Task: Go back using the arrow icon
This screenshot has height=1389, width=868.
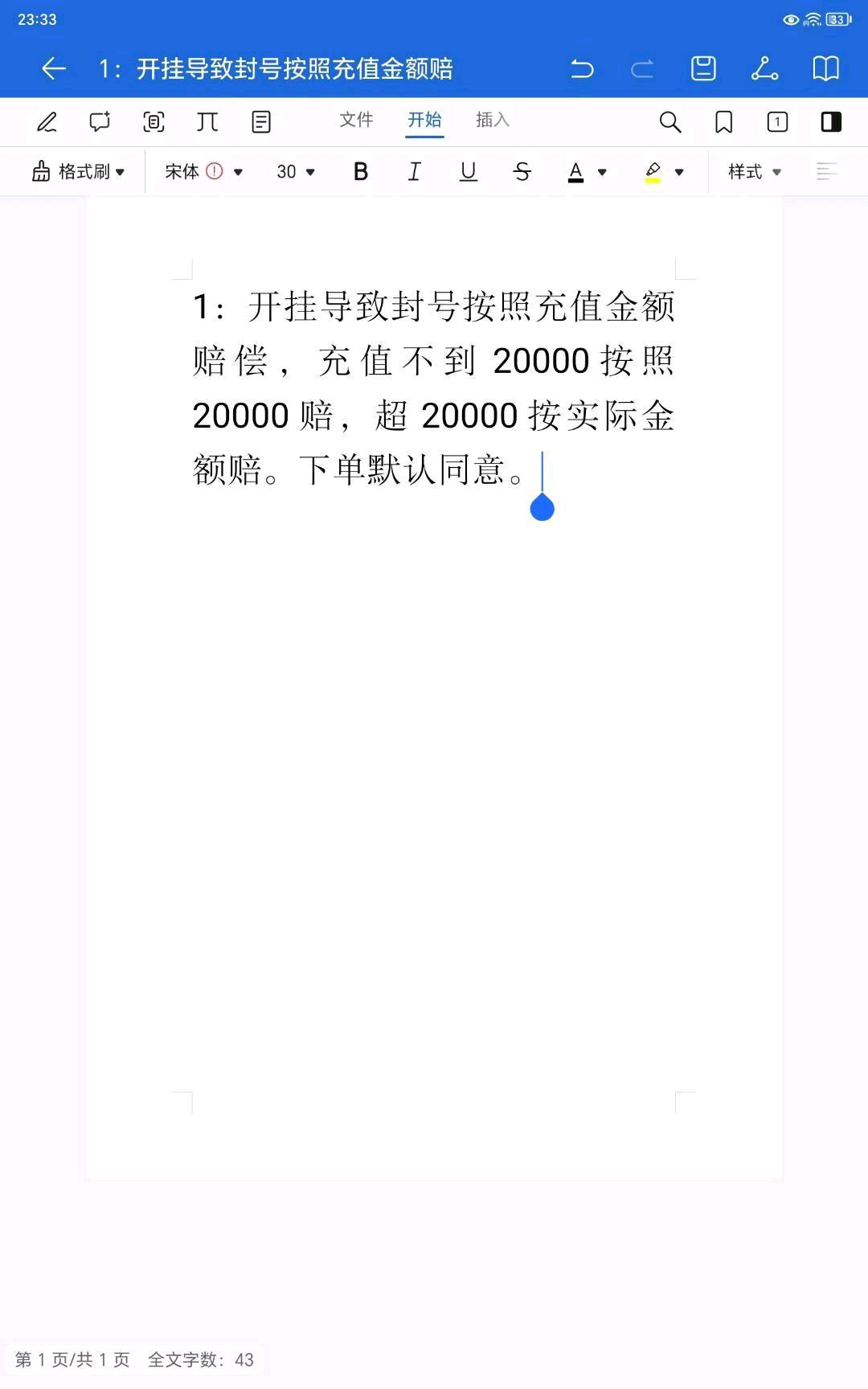Action: click(54, 68)
